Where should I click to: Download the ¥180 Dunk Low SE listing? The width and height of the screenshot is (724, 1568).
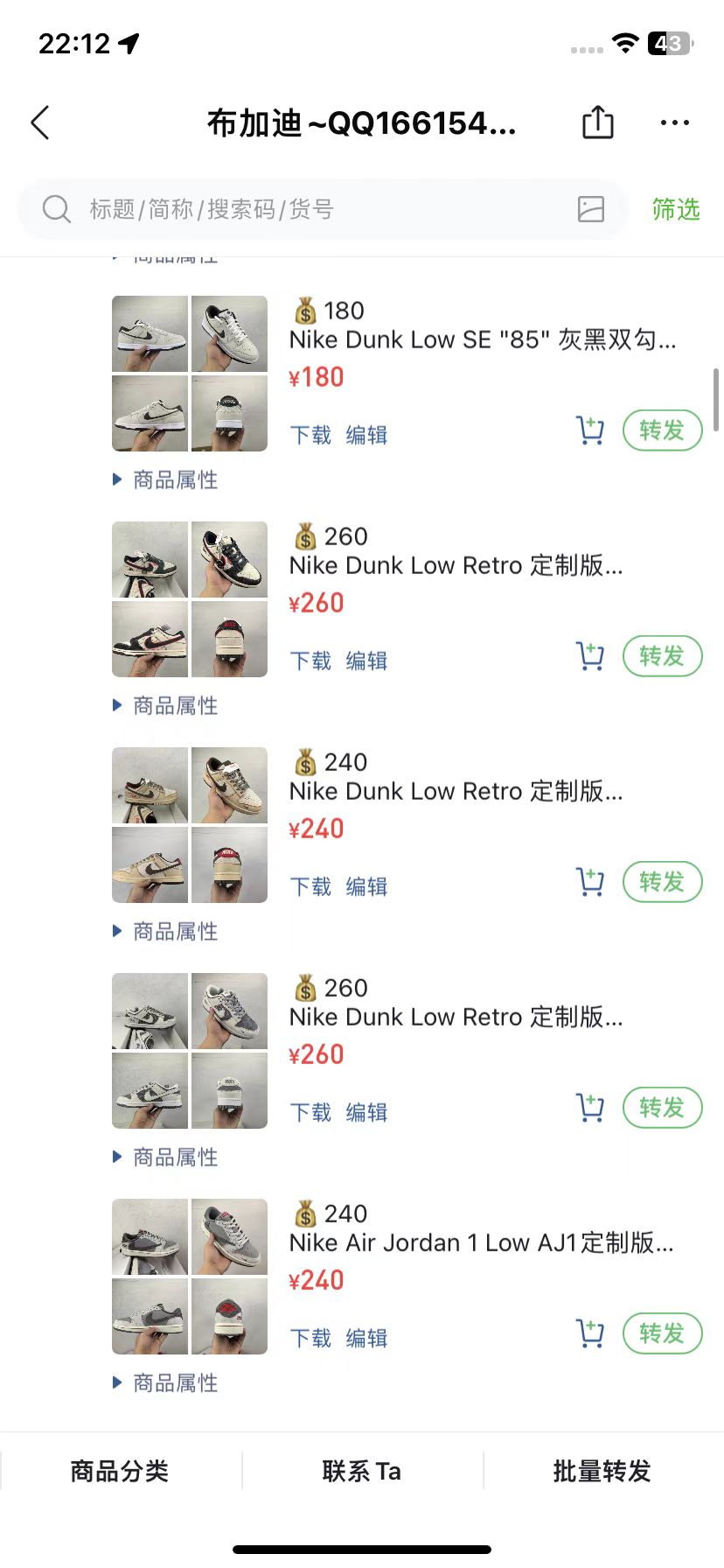310,435
